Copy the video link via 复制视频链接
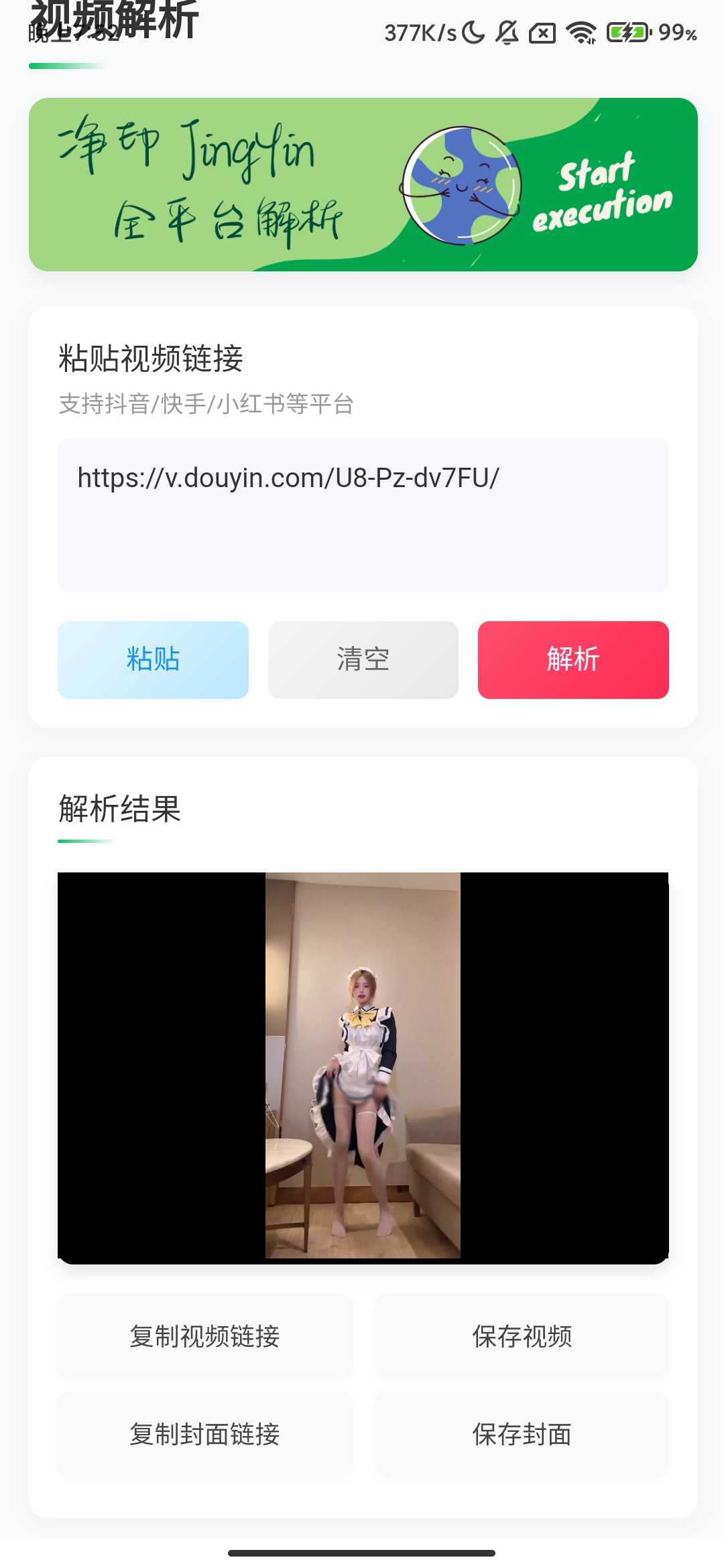This screenshot has height=1568, width=724. [204, 1336]
